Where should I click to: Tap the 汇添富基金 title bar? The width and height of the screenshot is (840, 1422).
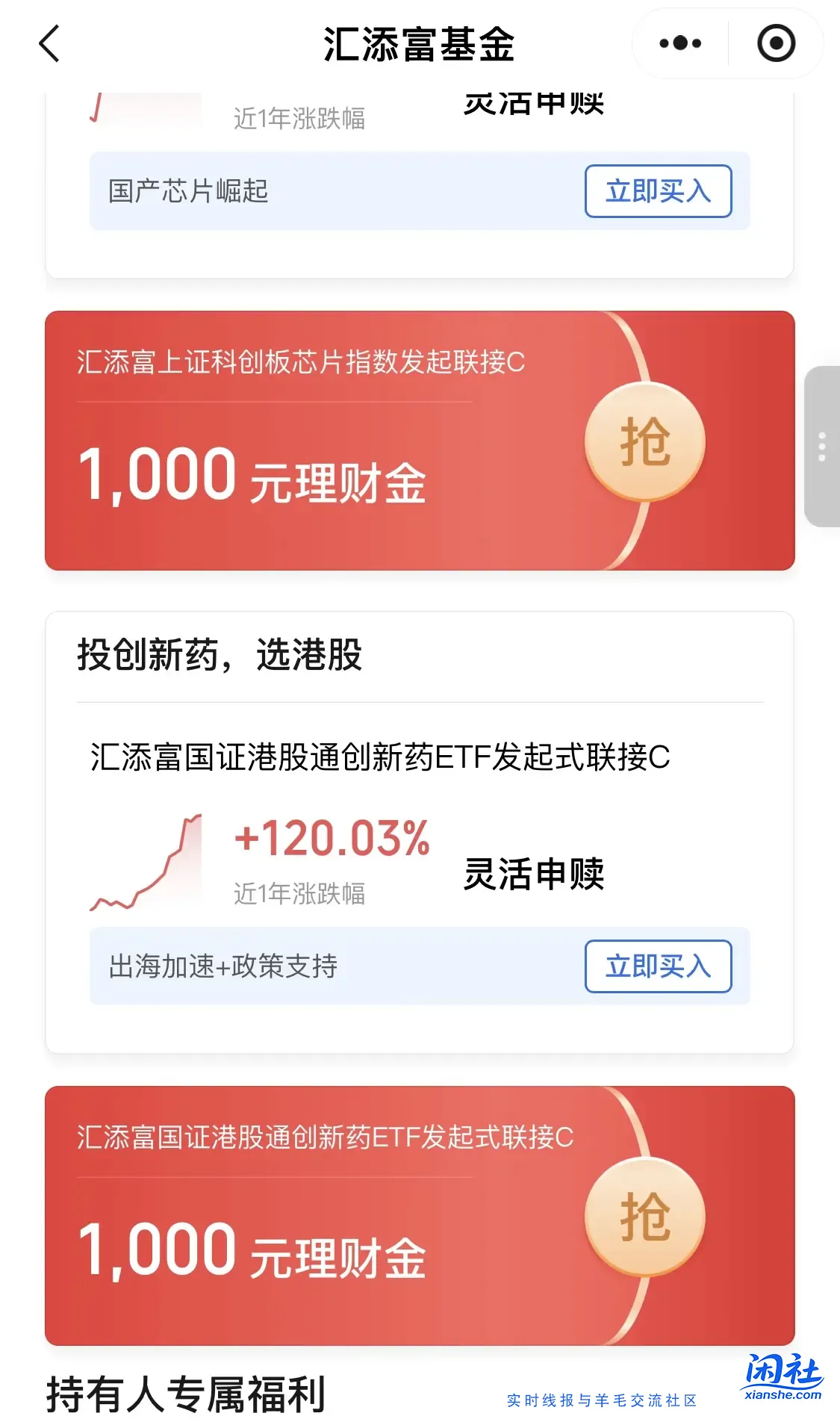(420, 43)
